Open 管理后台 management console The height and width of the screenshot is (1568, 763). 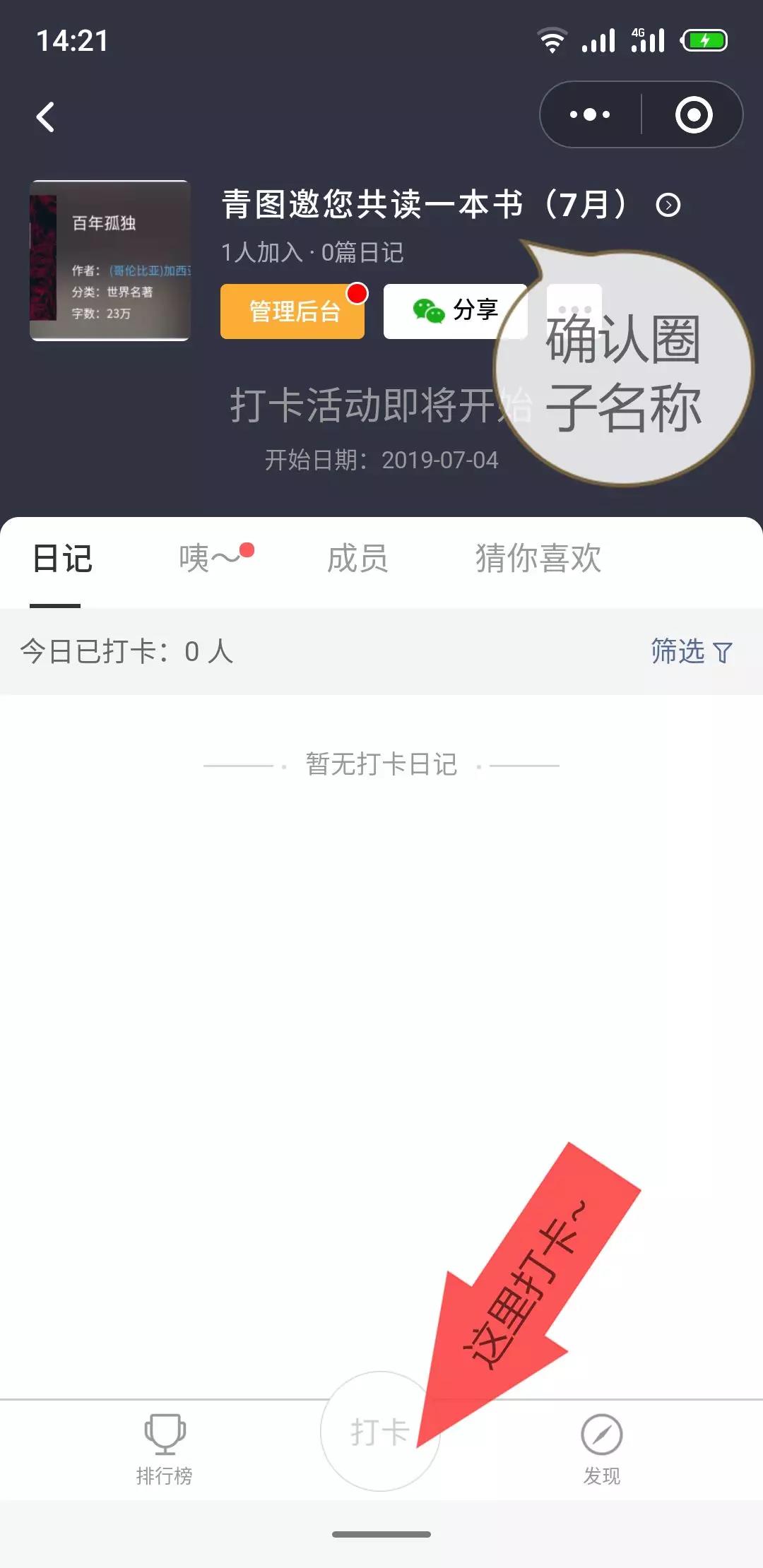(x=293, y=311)
